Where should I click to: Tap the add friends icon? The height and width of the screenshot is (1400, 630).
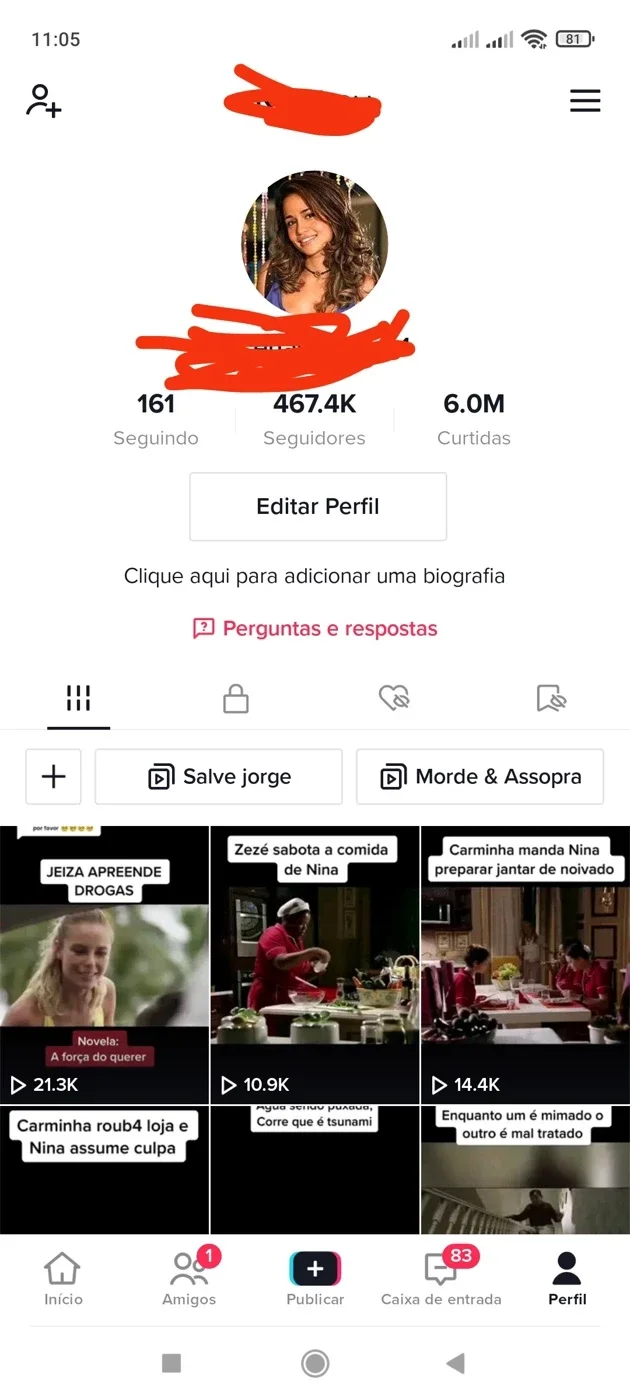[44, 101]
